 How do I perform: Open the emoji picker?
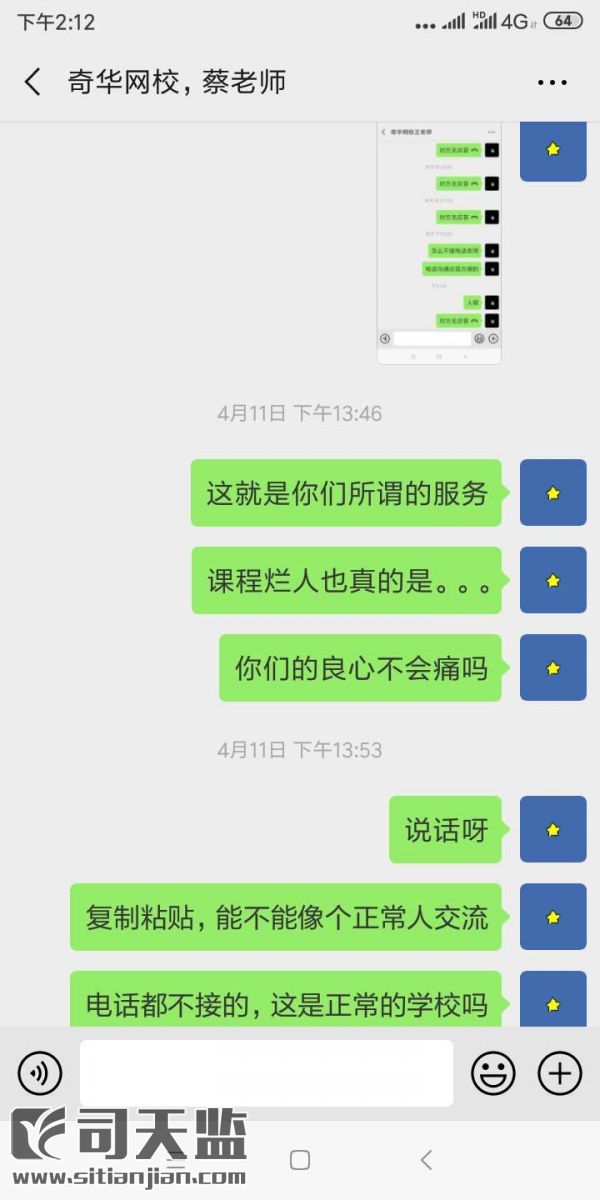(493, 1074)
